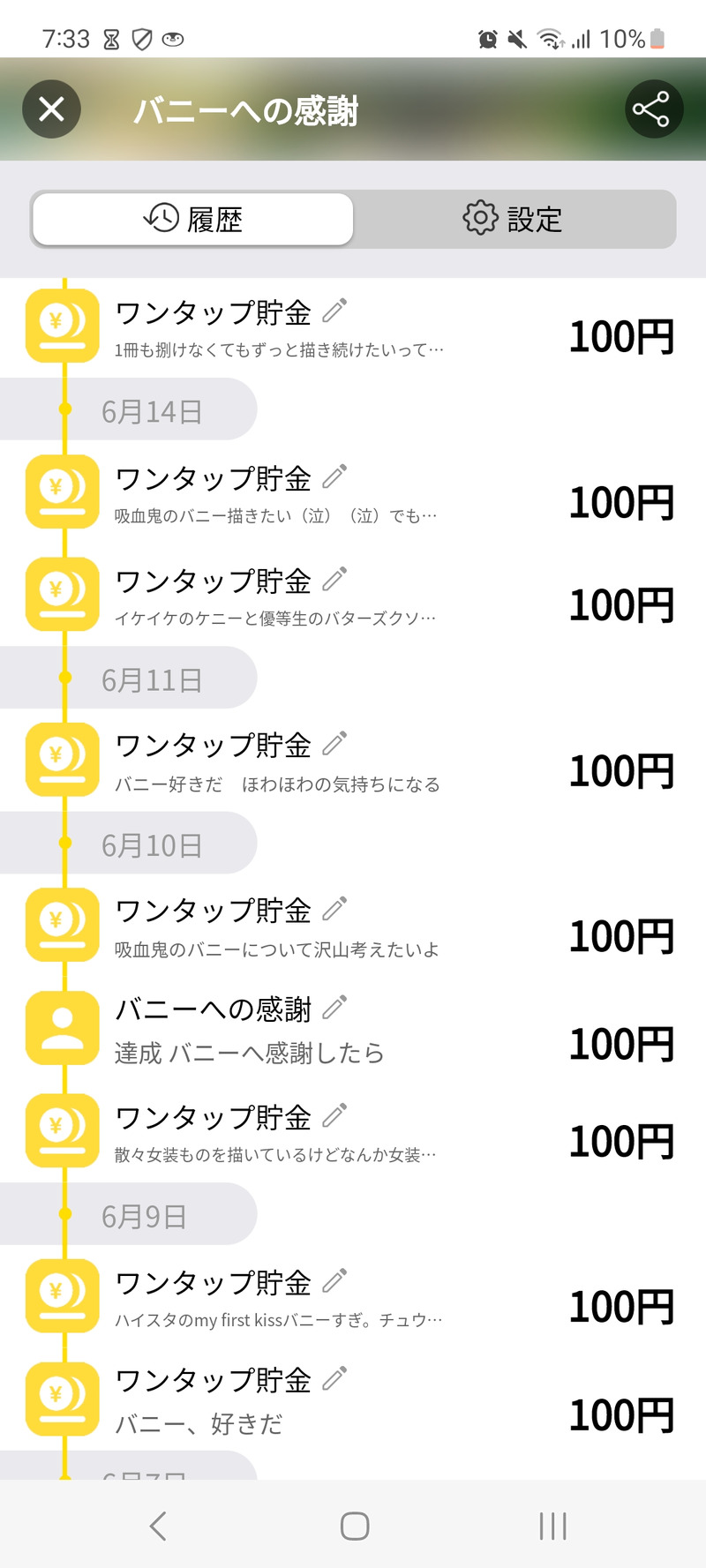Viewport: 706px width, 1568px height.
Task: Switch to the 設定 tab
Action: click(x=514, y=219)
